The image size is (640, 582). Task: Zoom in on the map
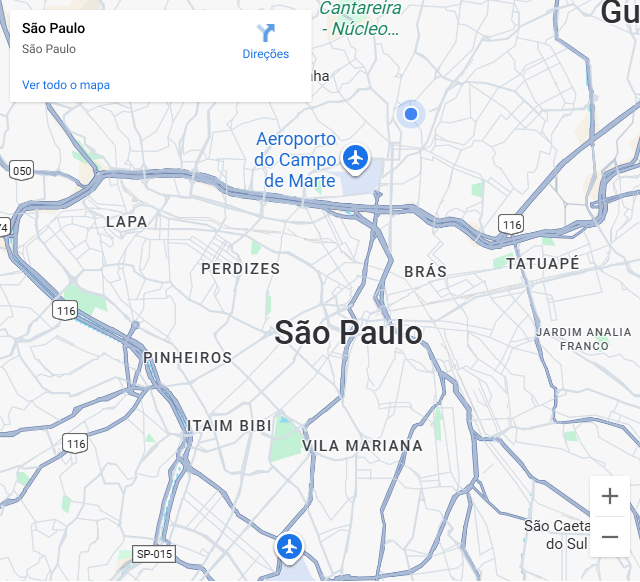610,497
